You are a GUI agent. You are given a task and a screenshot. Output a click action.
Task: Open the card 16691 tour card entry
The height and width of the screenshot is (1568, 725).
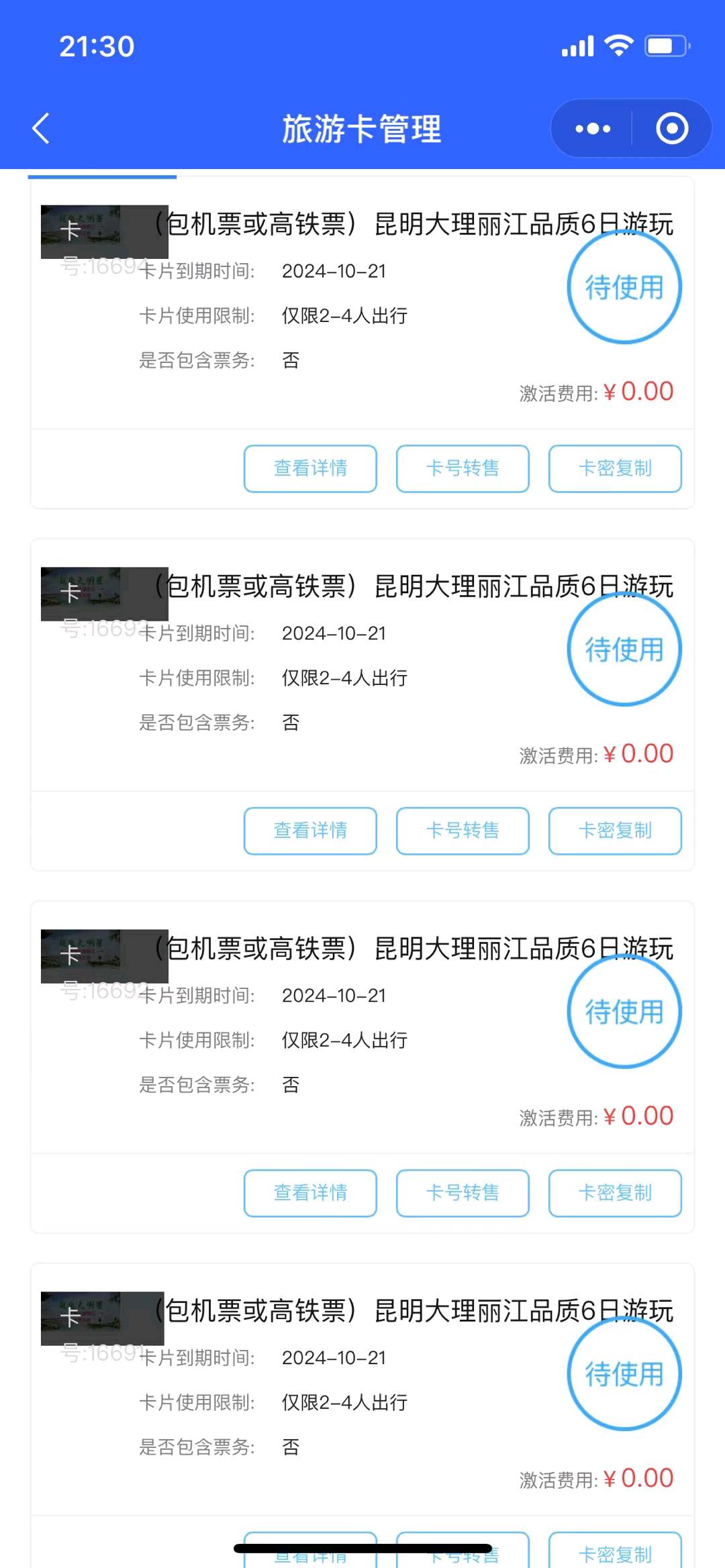[362, 1390]
